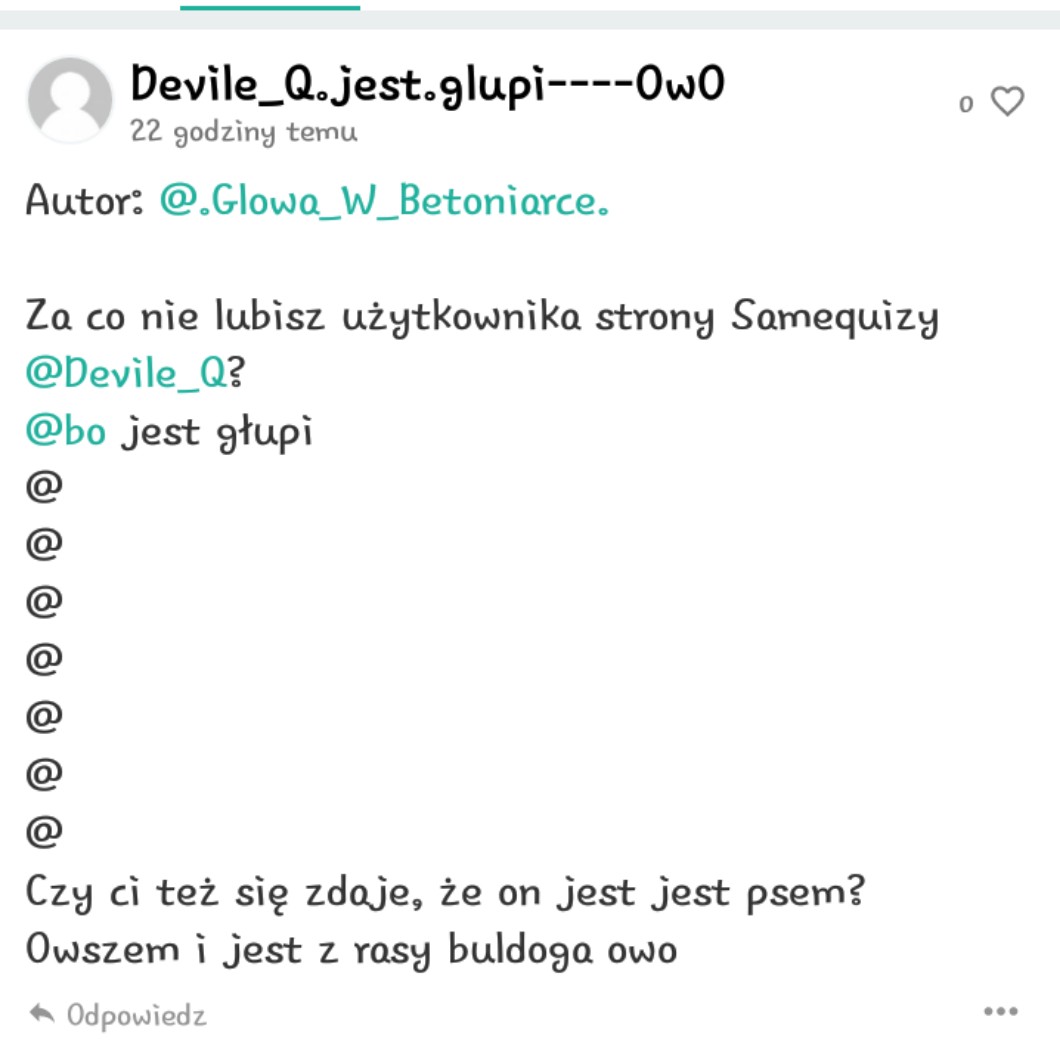Like the comment with the heart icon

(x=1006, y=102)
